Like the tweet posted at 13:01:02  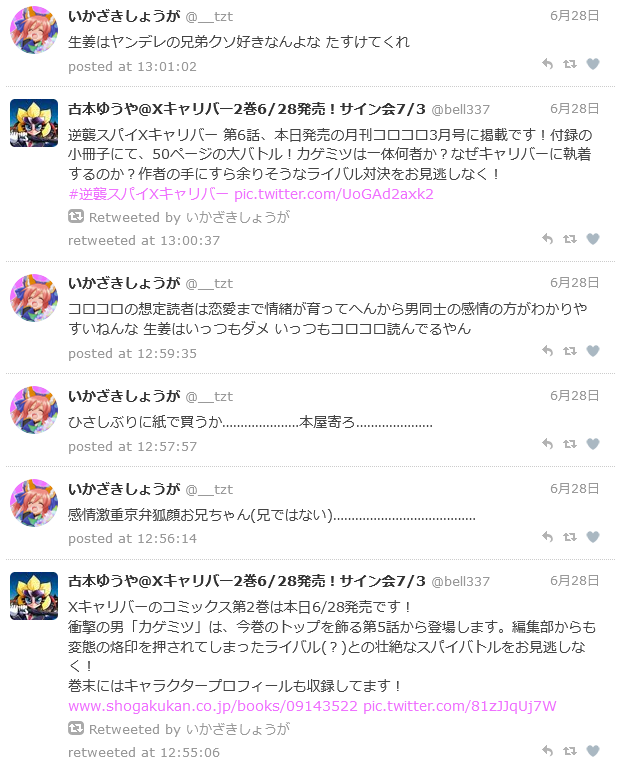(x=593, y=64)
